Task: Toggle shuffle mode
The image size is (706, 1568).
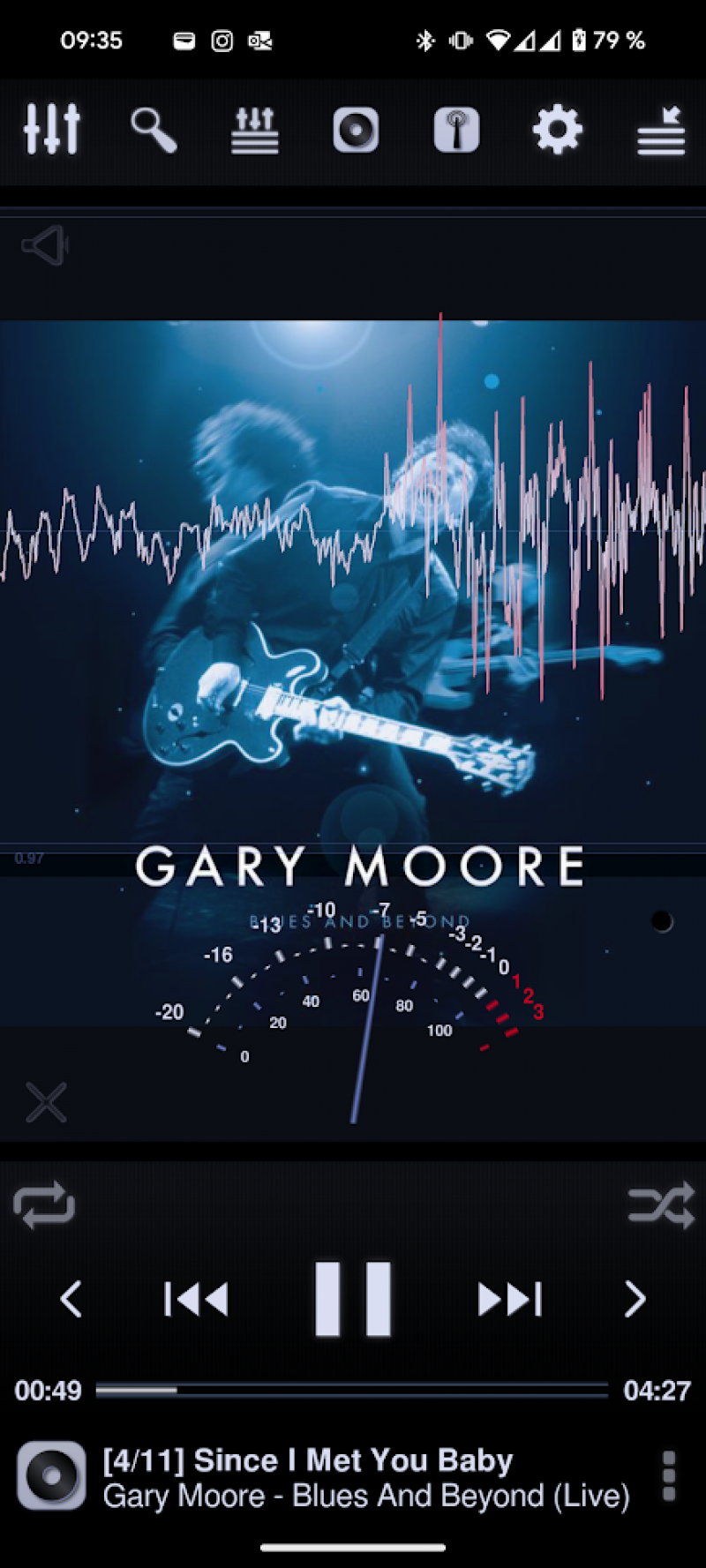Action: point(661,1206)
